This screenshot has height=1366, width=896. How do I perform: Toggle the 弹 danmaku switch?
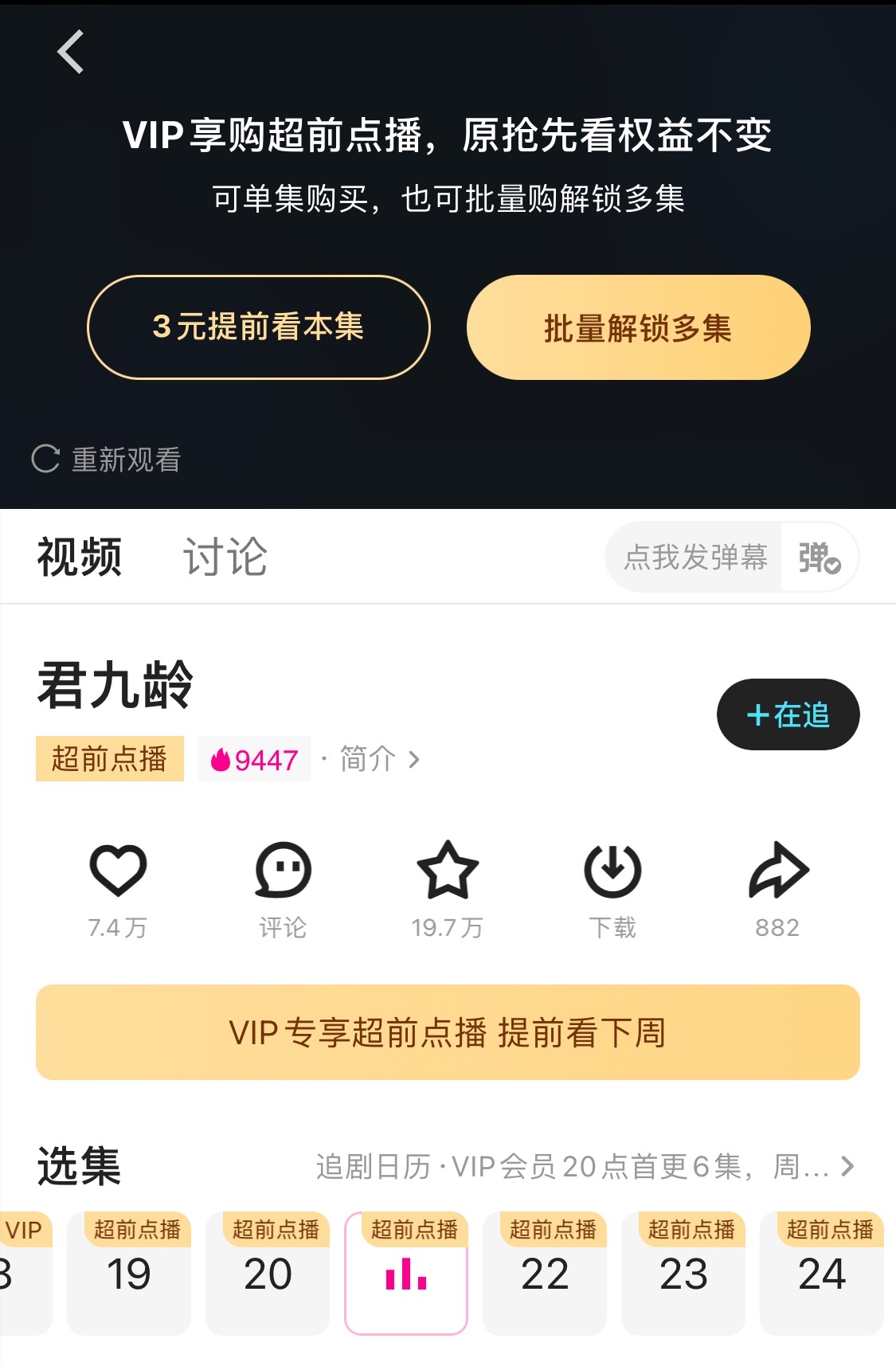coord(820,557)
